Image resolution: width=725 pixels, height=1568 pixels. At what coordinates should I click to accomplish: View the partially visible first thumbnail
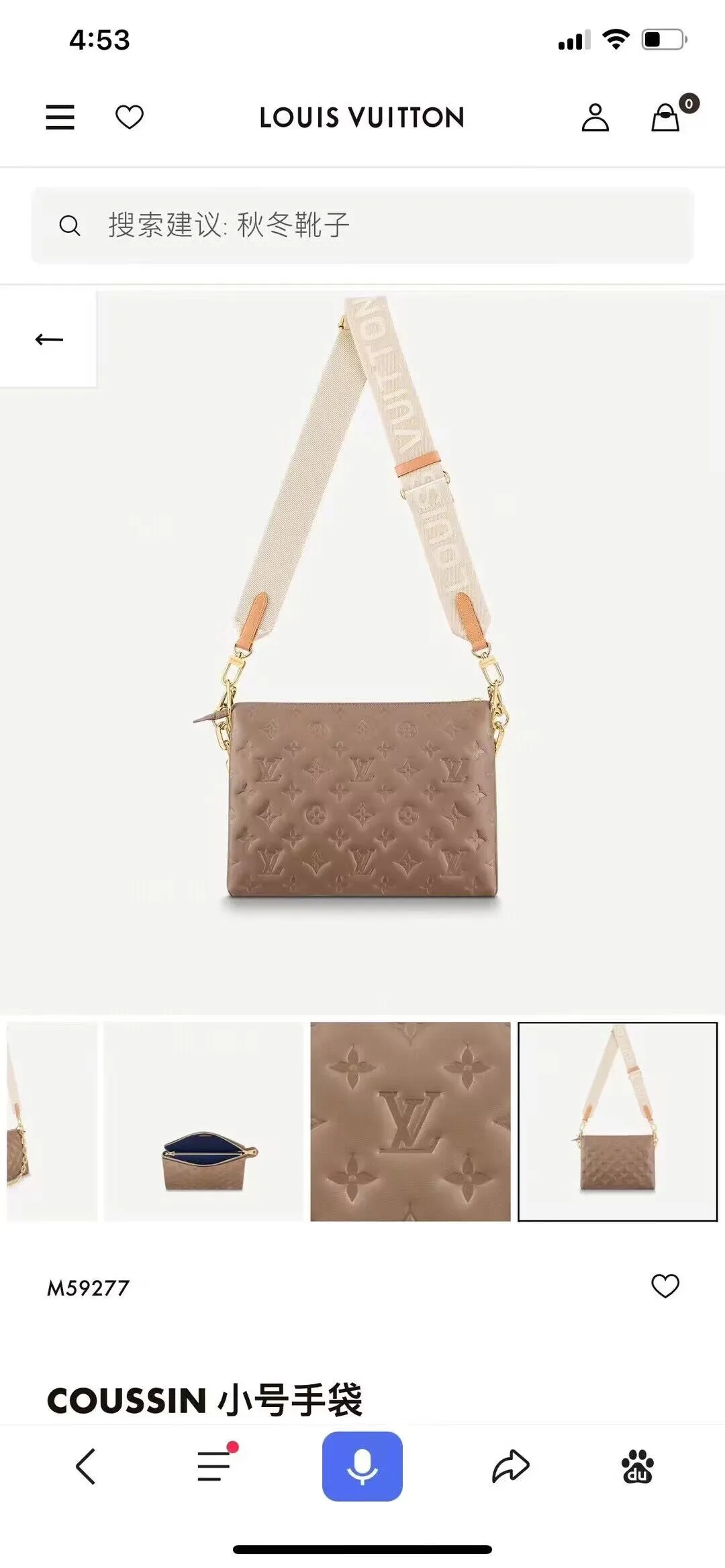click(x=51, y=1121)
